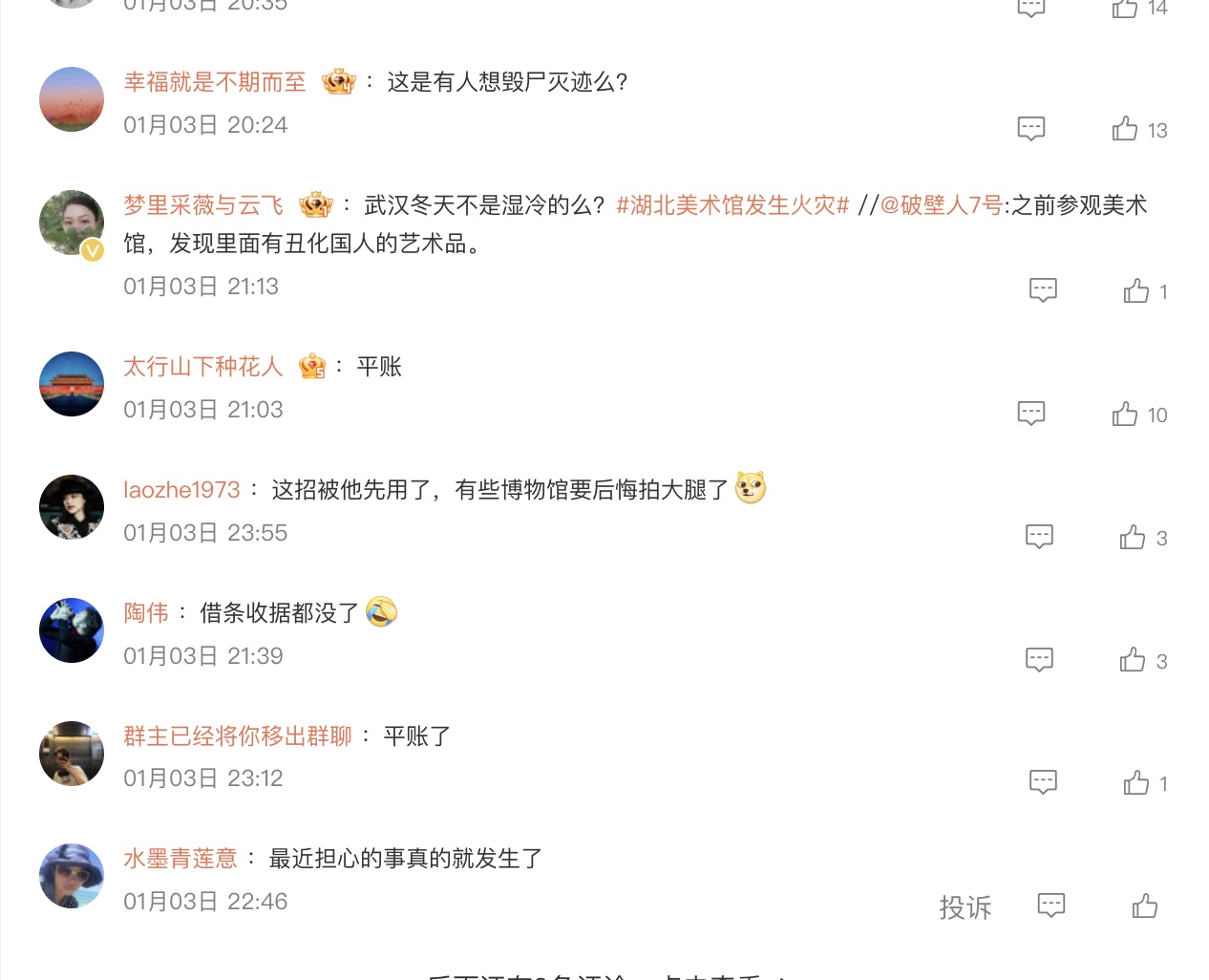
Task: Like laozhe1973's comment
Action: (x=1133, y=538)
